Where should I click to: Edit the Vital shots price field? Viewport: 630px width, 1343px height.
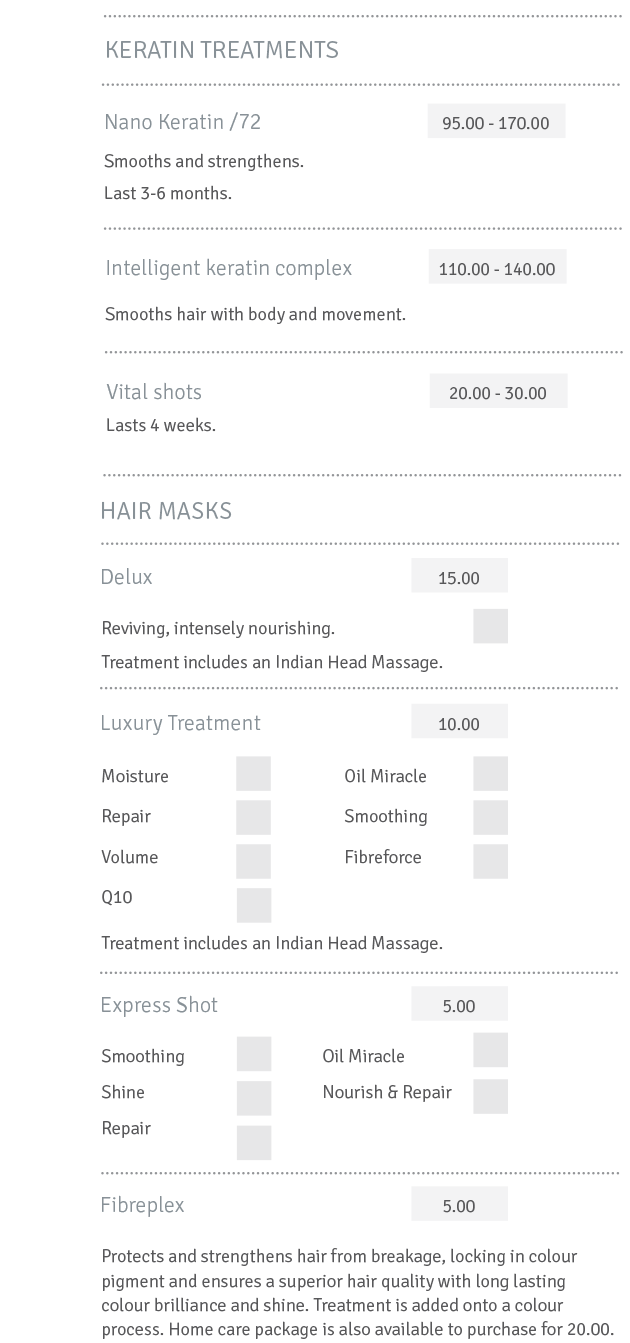[x=498, y=391]
